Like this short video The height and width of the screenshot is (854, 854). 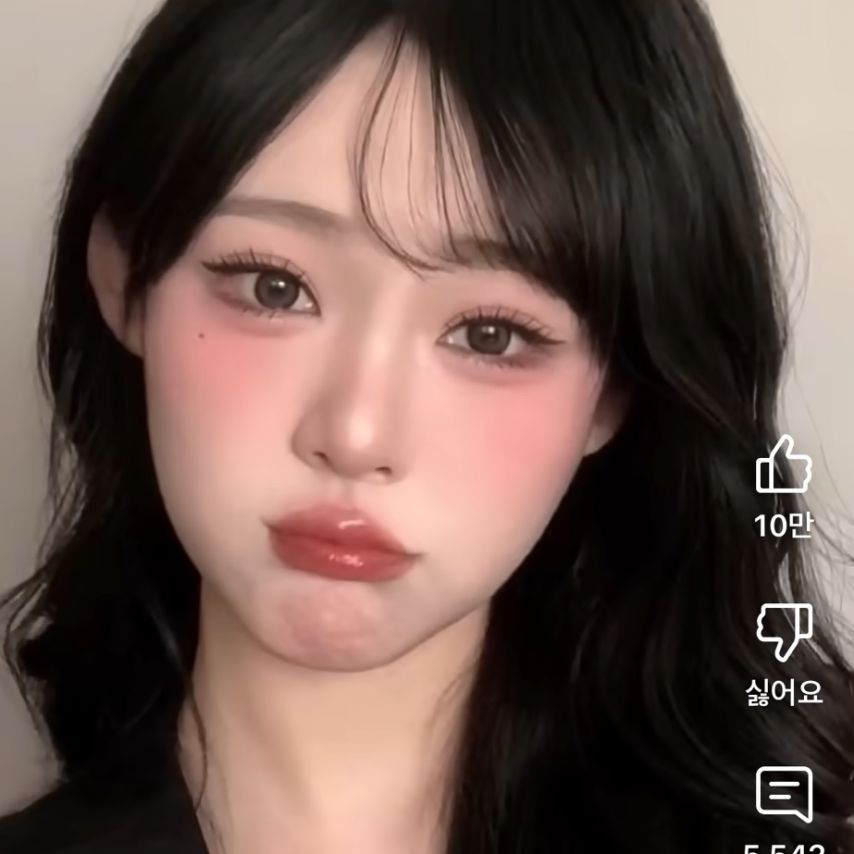tap(783, 465)
